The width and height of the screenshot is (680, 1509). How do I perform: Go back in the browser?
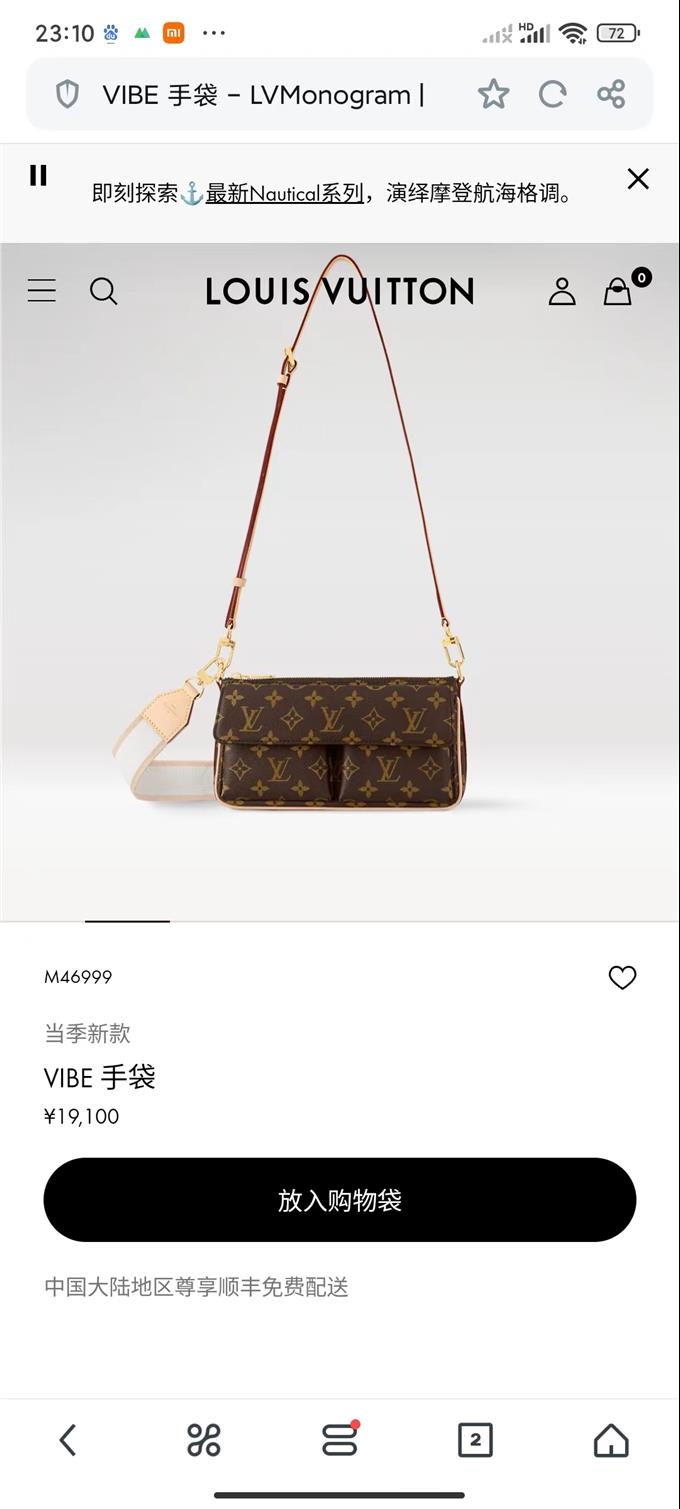(68, 1440)
